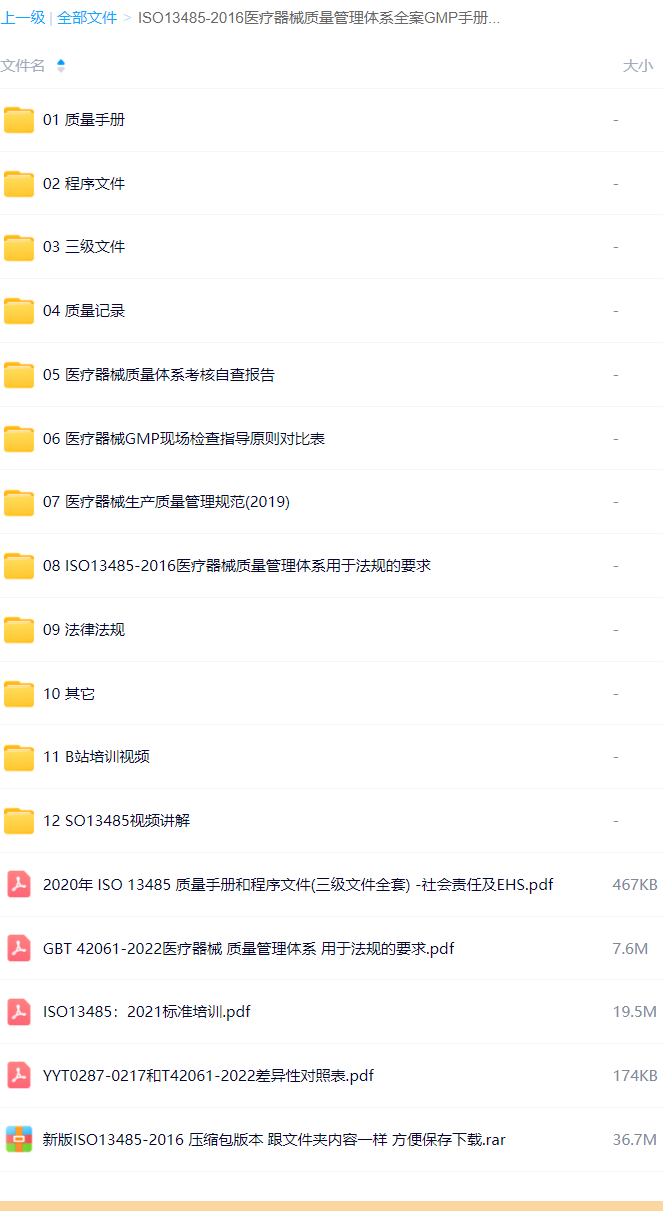
Task: Open folder 12 SO13485视频讲解
Action: (116, 821)
